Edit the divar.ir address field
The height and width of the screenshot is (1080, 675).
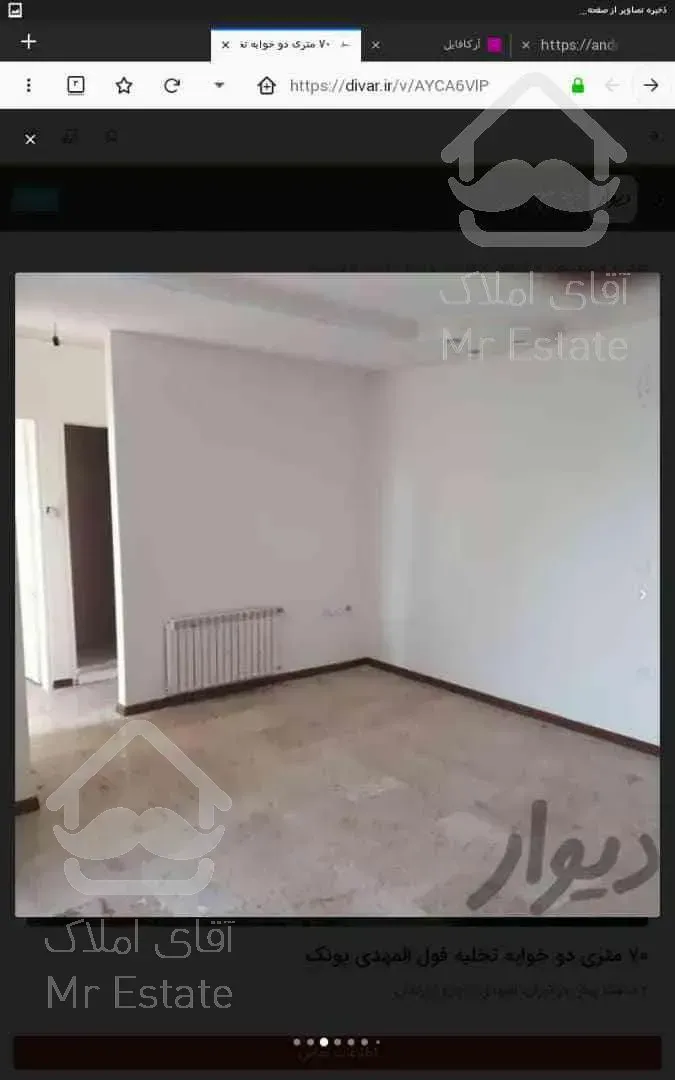(x=400, y=86)
